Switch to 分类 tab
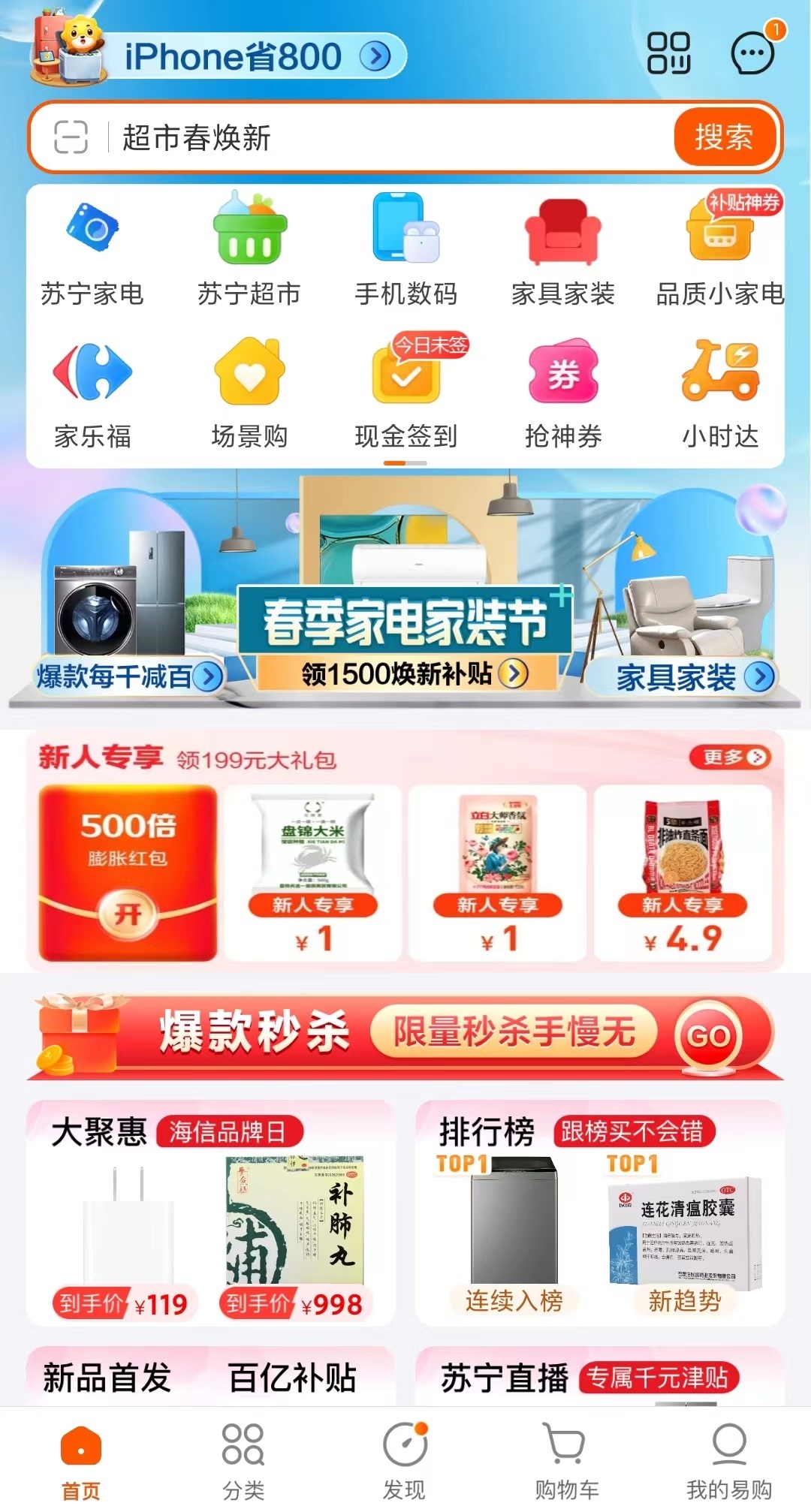The image size is (811, 1512). click(x=243, y=1459)
